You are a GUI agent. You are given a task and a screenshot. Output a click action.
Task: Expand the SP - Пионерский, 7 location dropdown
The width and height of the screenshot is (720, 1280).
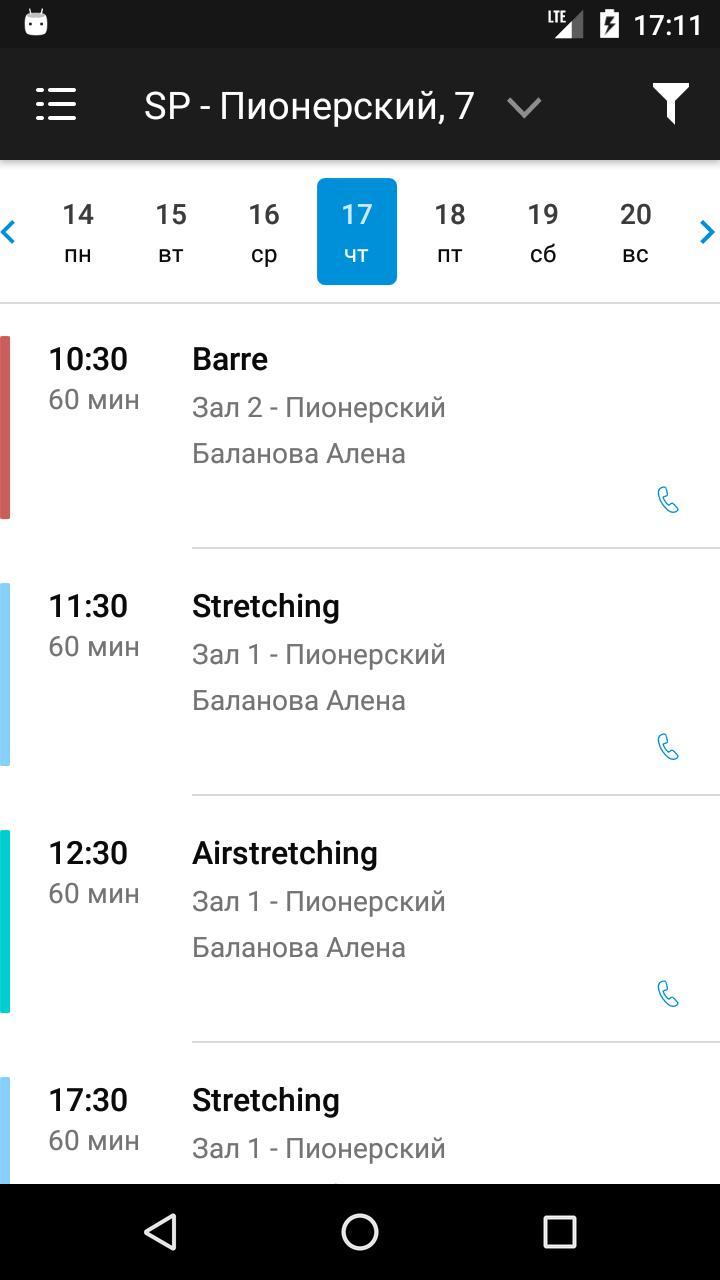click(524, 106)
